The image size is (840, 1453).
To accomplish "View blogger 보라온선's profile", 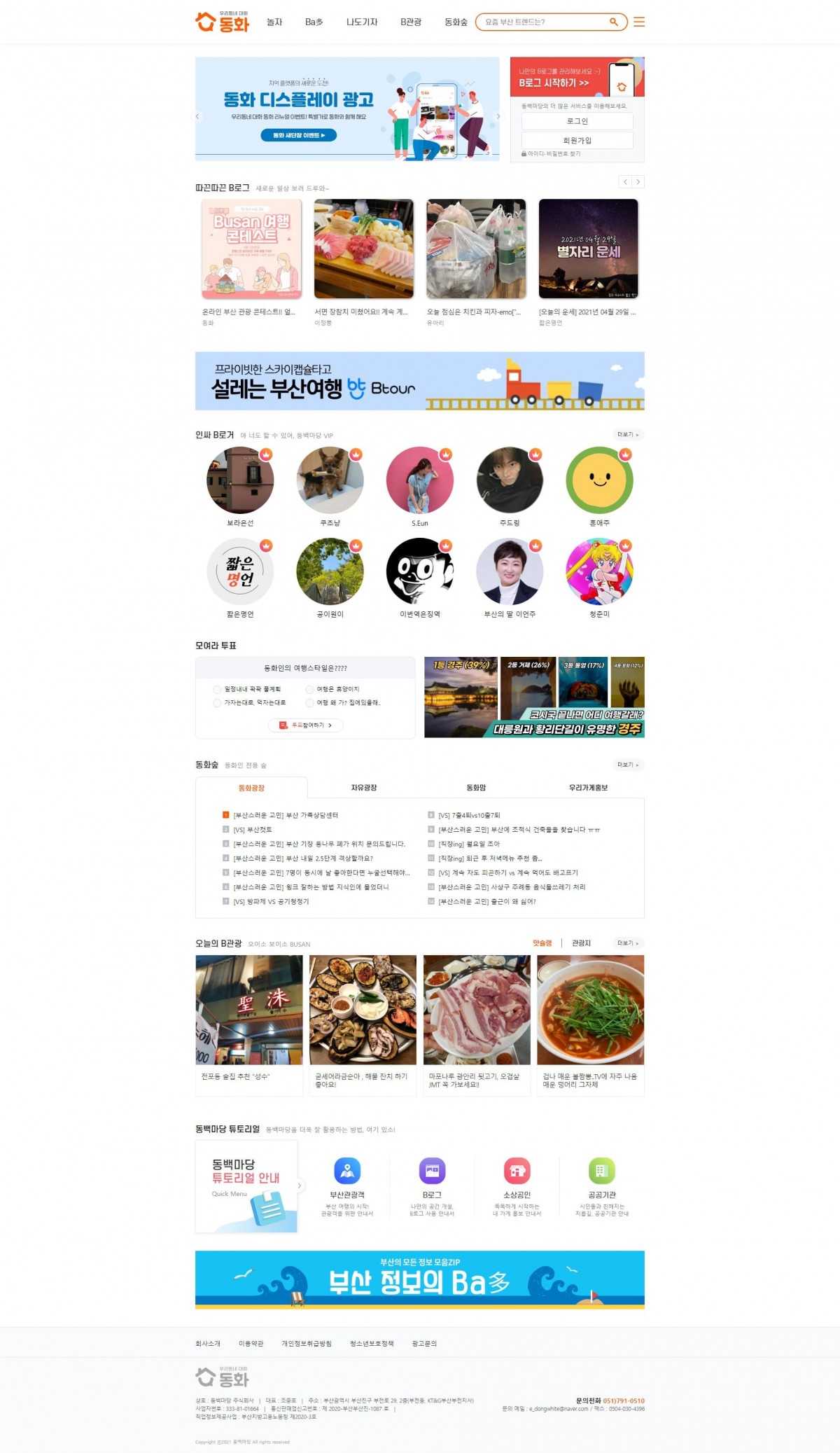I will (240, 480).
